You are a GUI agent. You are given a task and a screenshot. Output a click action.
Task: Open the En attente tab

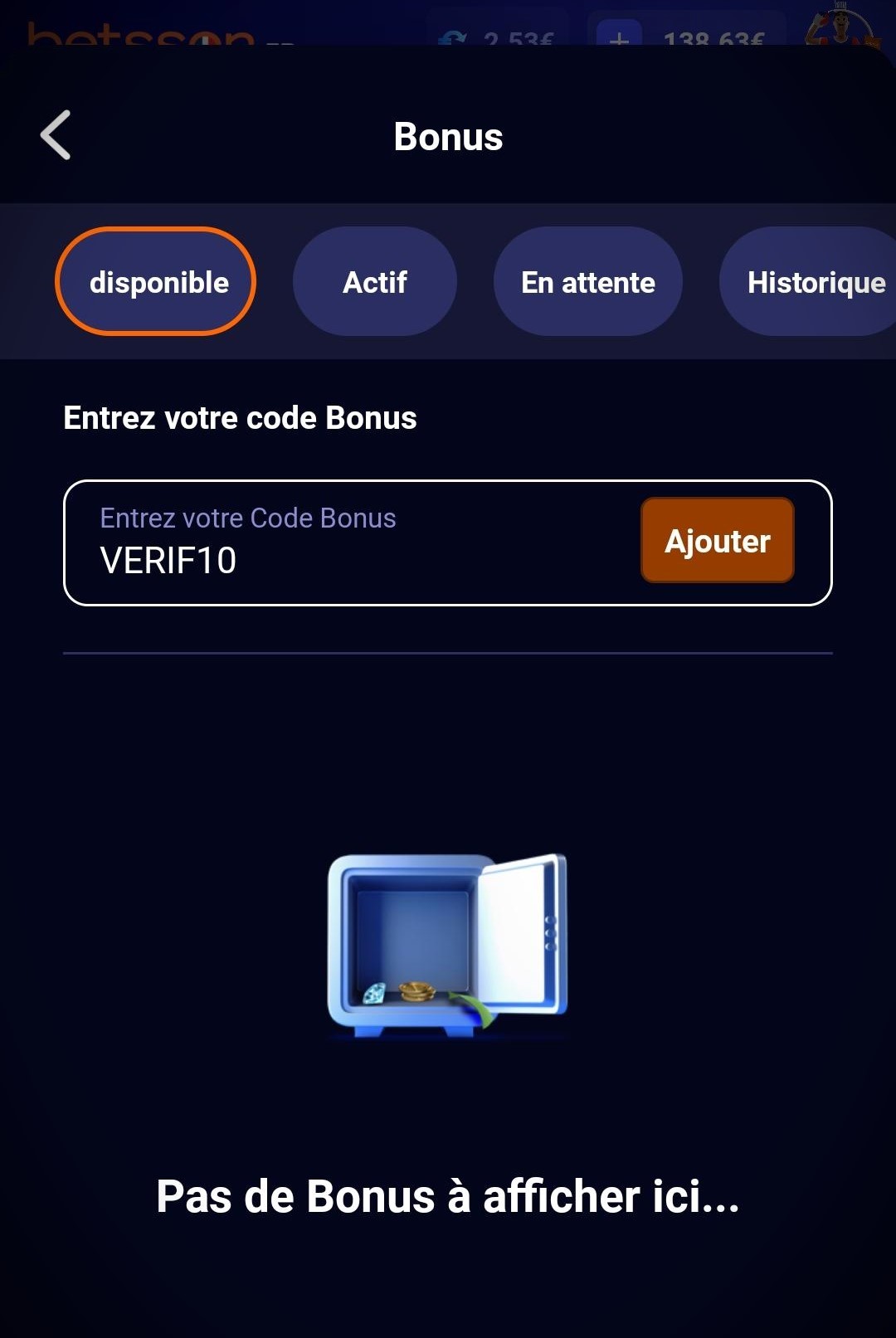click(587, 282)
